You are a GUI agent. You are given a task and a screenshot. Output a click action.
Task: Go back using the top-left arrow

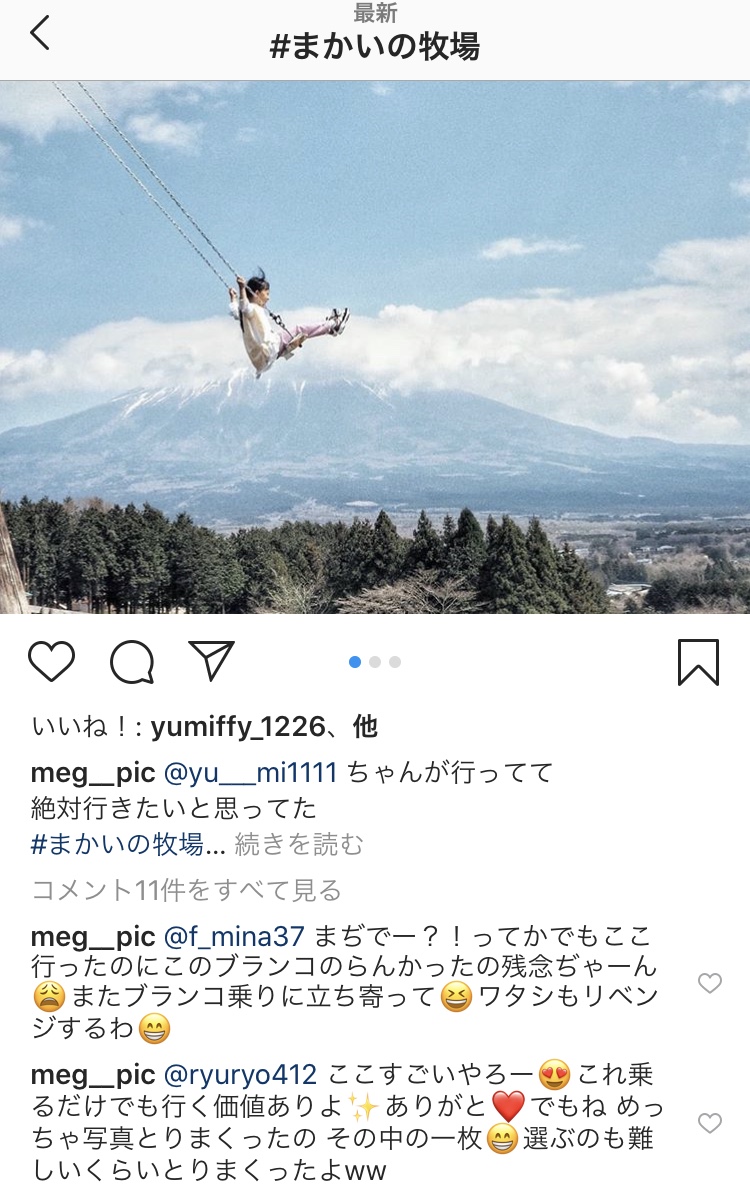(x=40, y=34)
